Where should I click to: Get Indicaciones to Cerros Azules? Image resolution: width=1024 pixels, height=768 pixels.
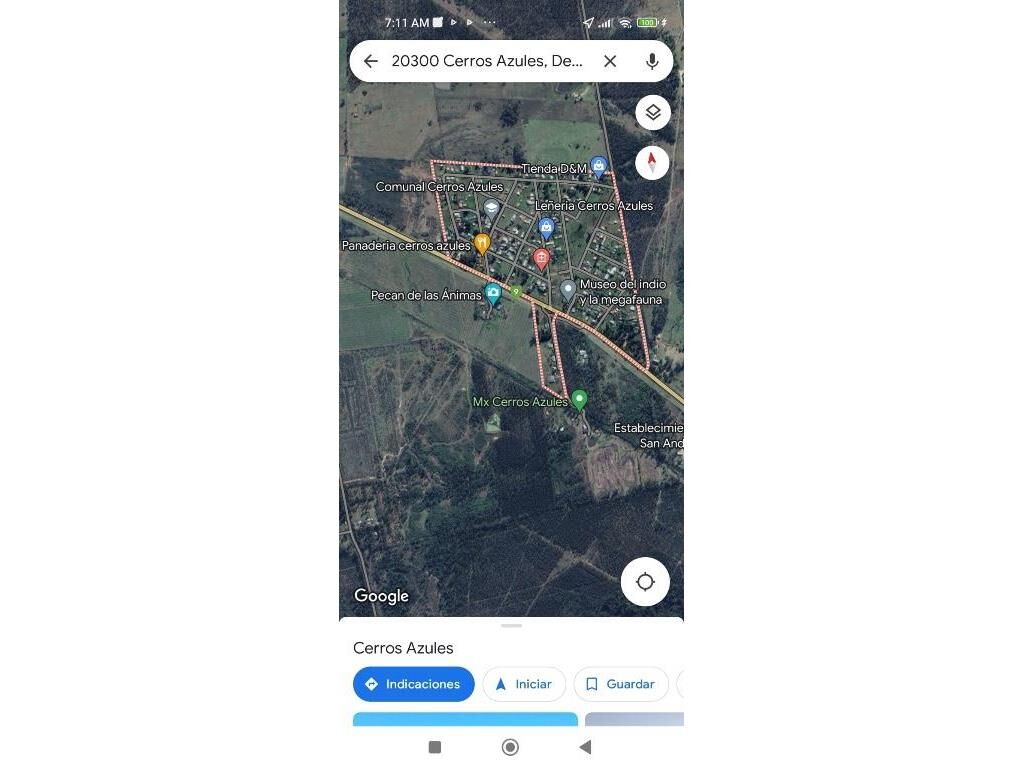(413, 684)
